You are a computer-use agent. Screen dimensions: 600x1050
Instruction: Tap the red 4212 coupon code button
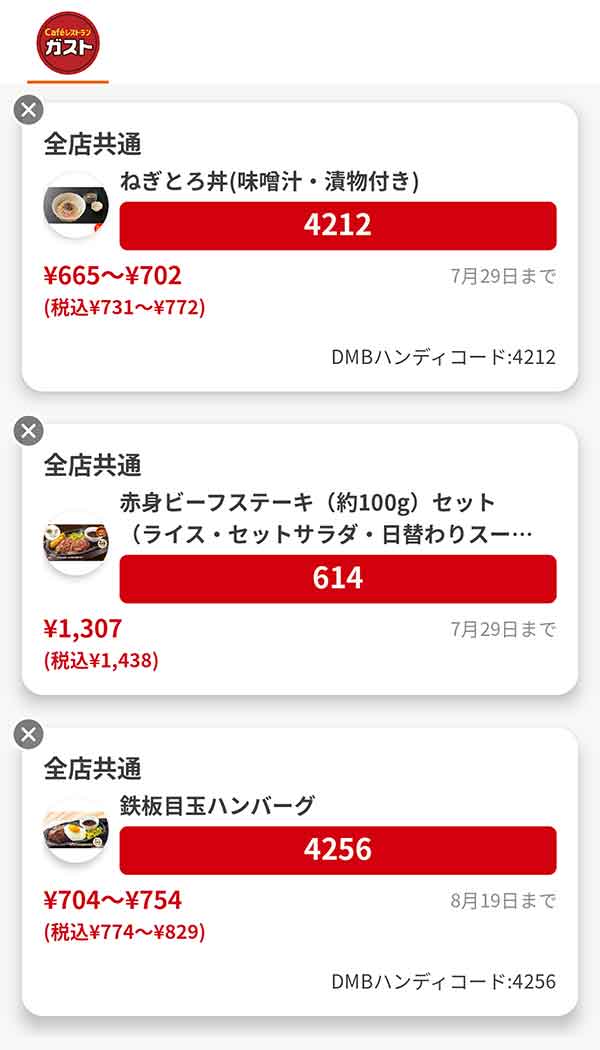click(338, 226)
